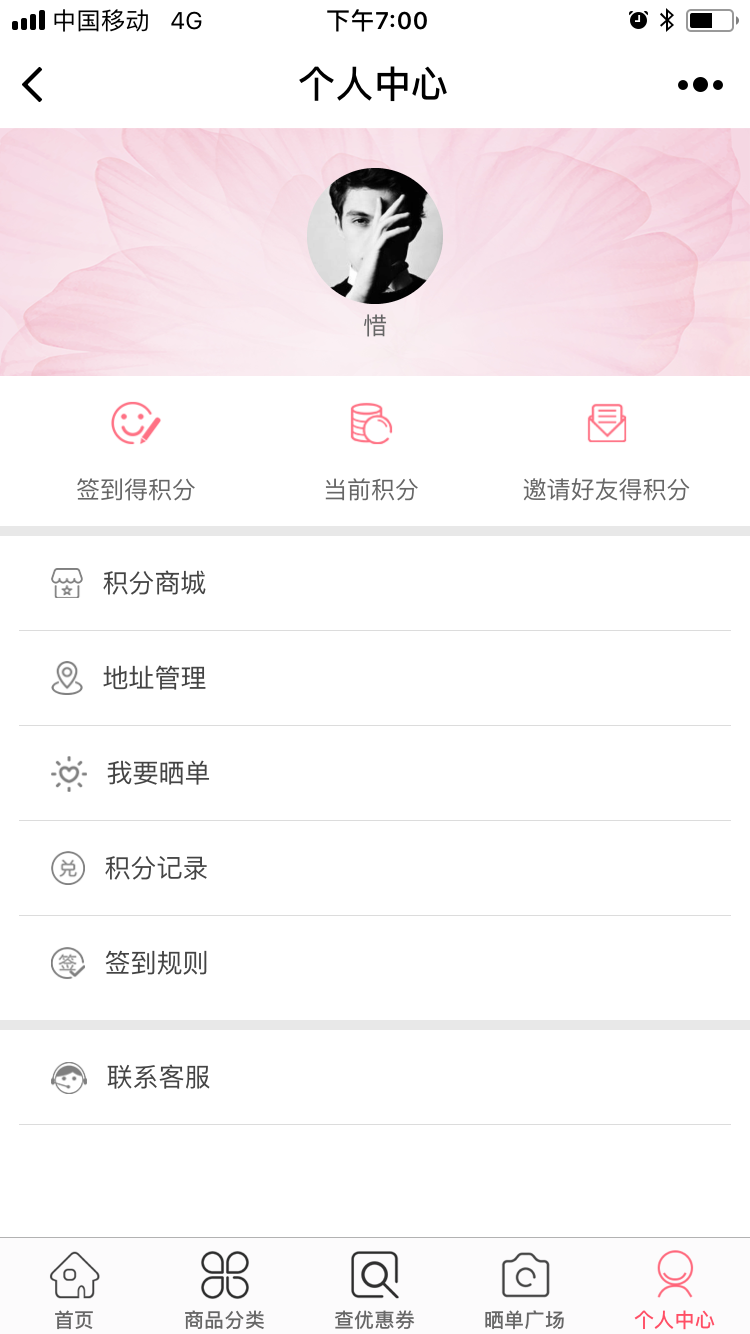Image resolution: width=750 pixels, height=1334 pixels.
Task: Tap the profile avatar photo
Action: [375, 236]
